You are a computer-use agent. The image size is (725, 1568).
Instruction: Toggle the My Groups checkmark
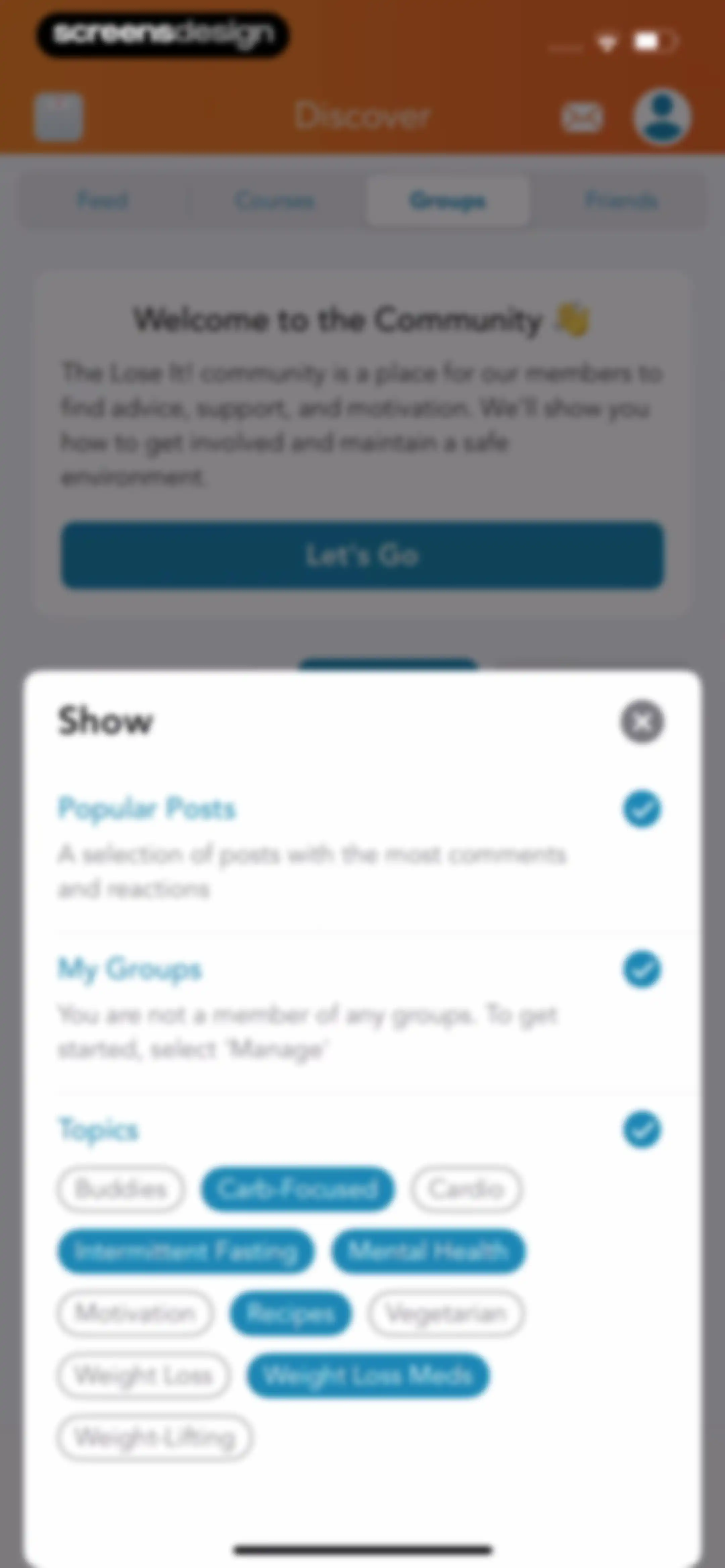(642, 969)
